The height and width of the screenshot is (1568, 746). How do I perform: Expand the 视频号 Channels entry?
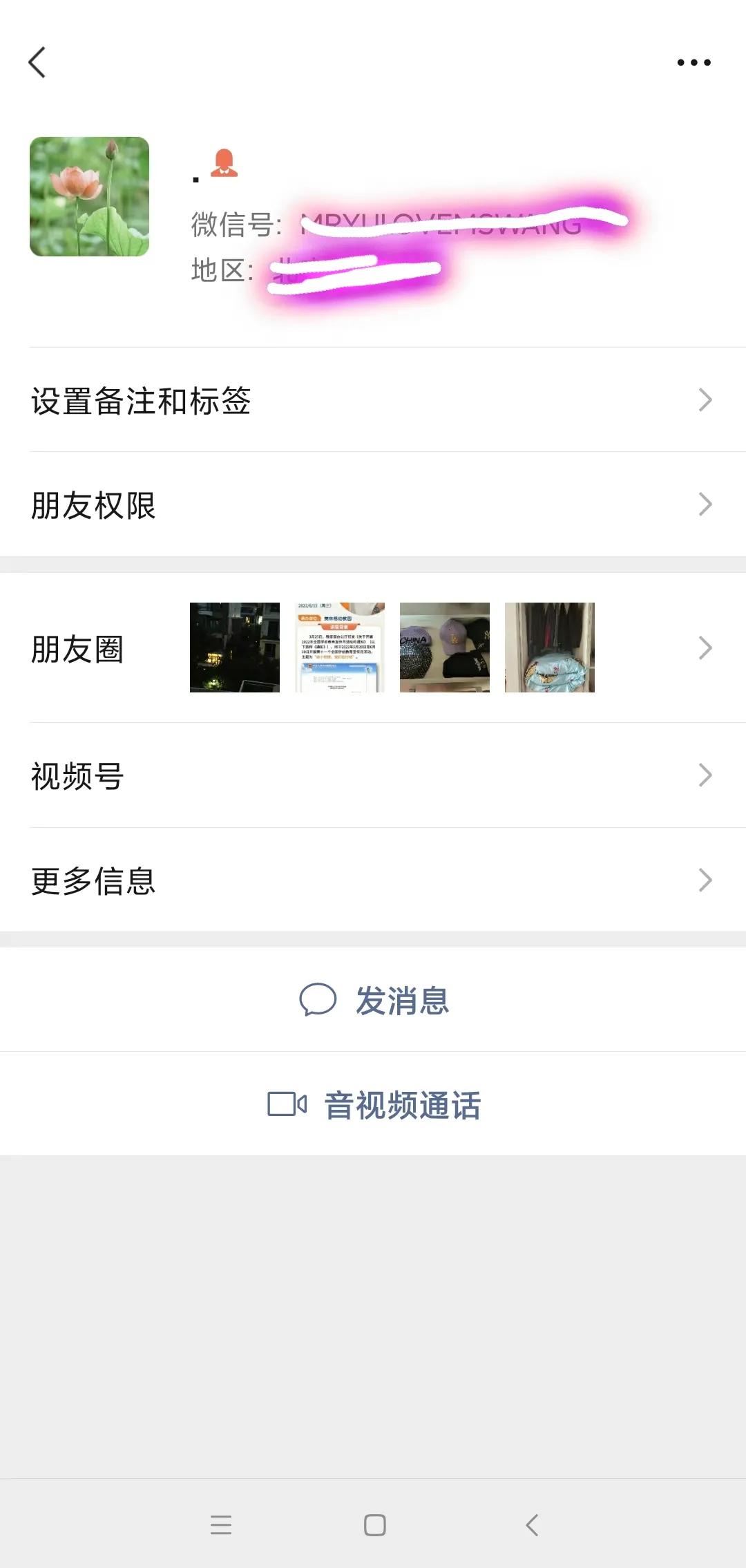point(373,777)
